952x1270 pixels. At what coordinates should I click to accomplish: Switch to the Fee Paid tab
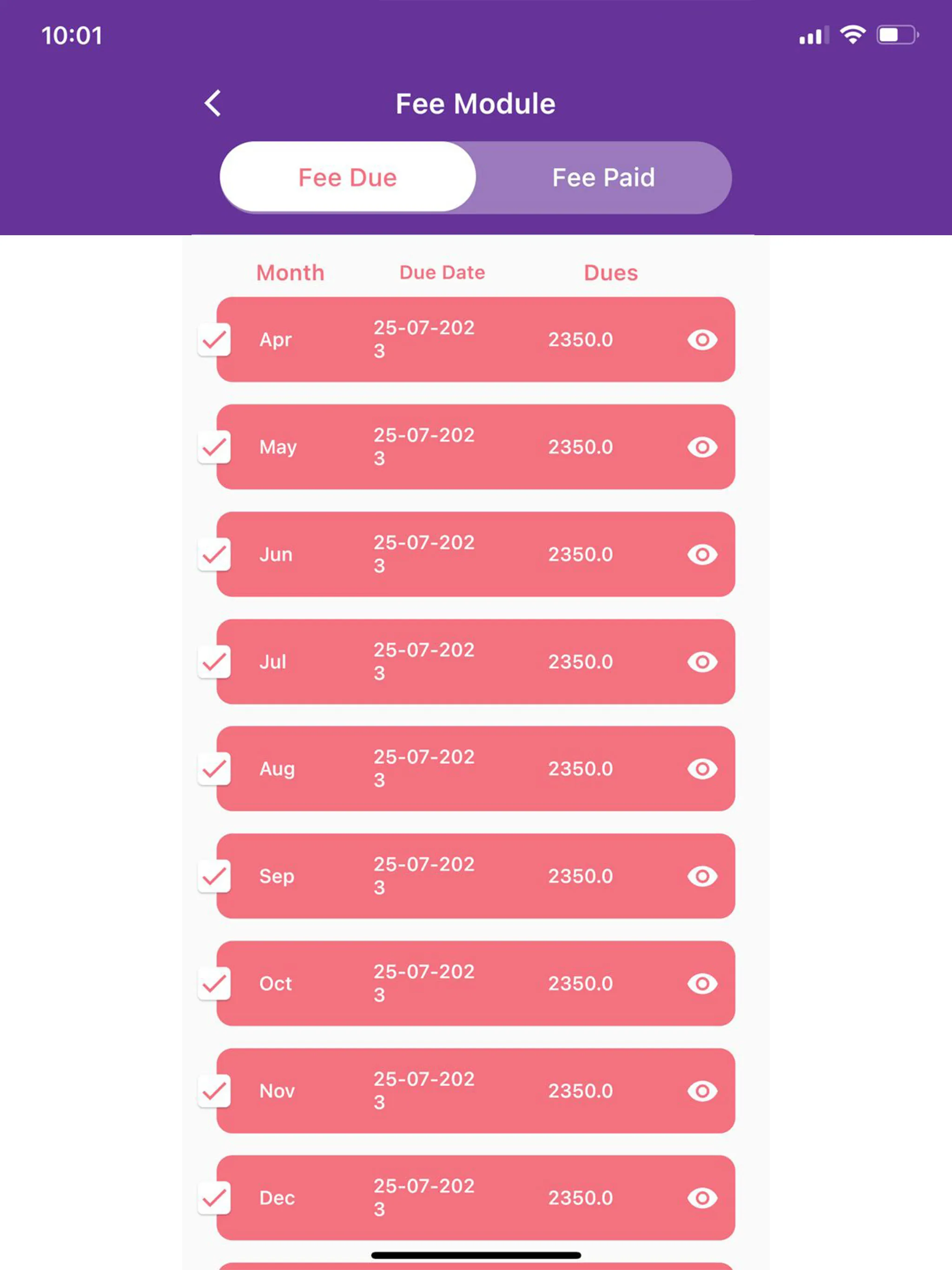coord(603,178)
